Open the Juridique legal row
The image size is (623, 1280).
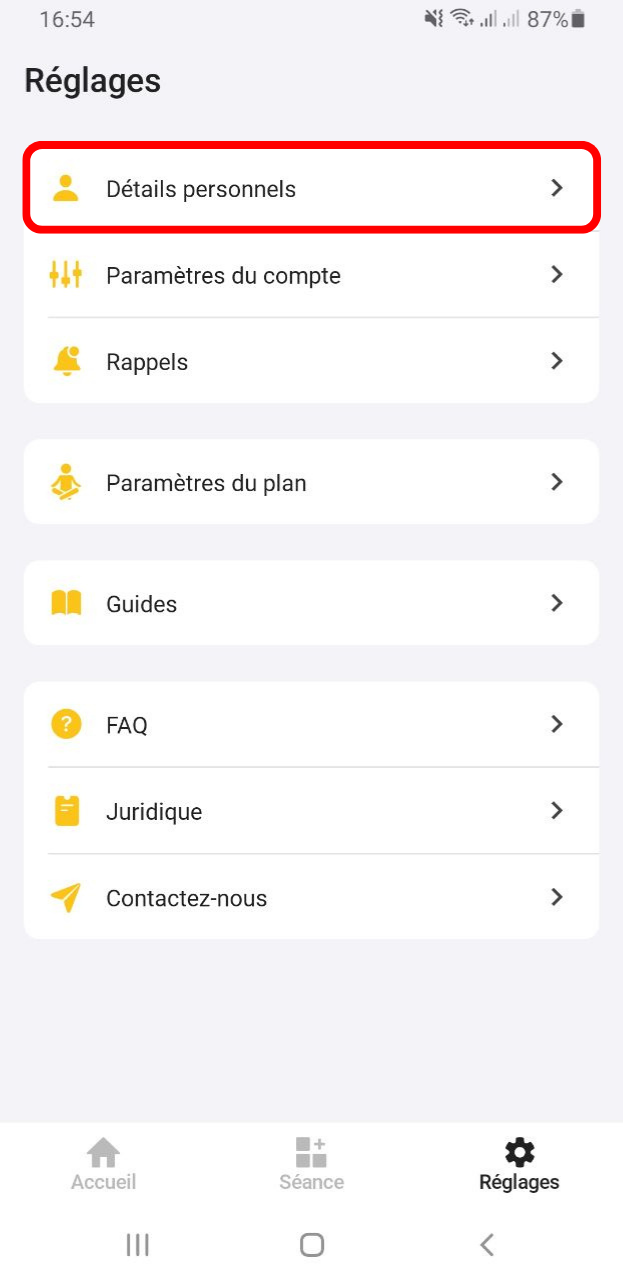pyautogui.click(x=311, y=811)
